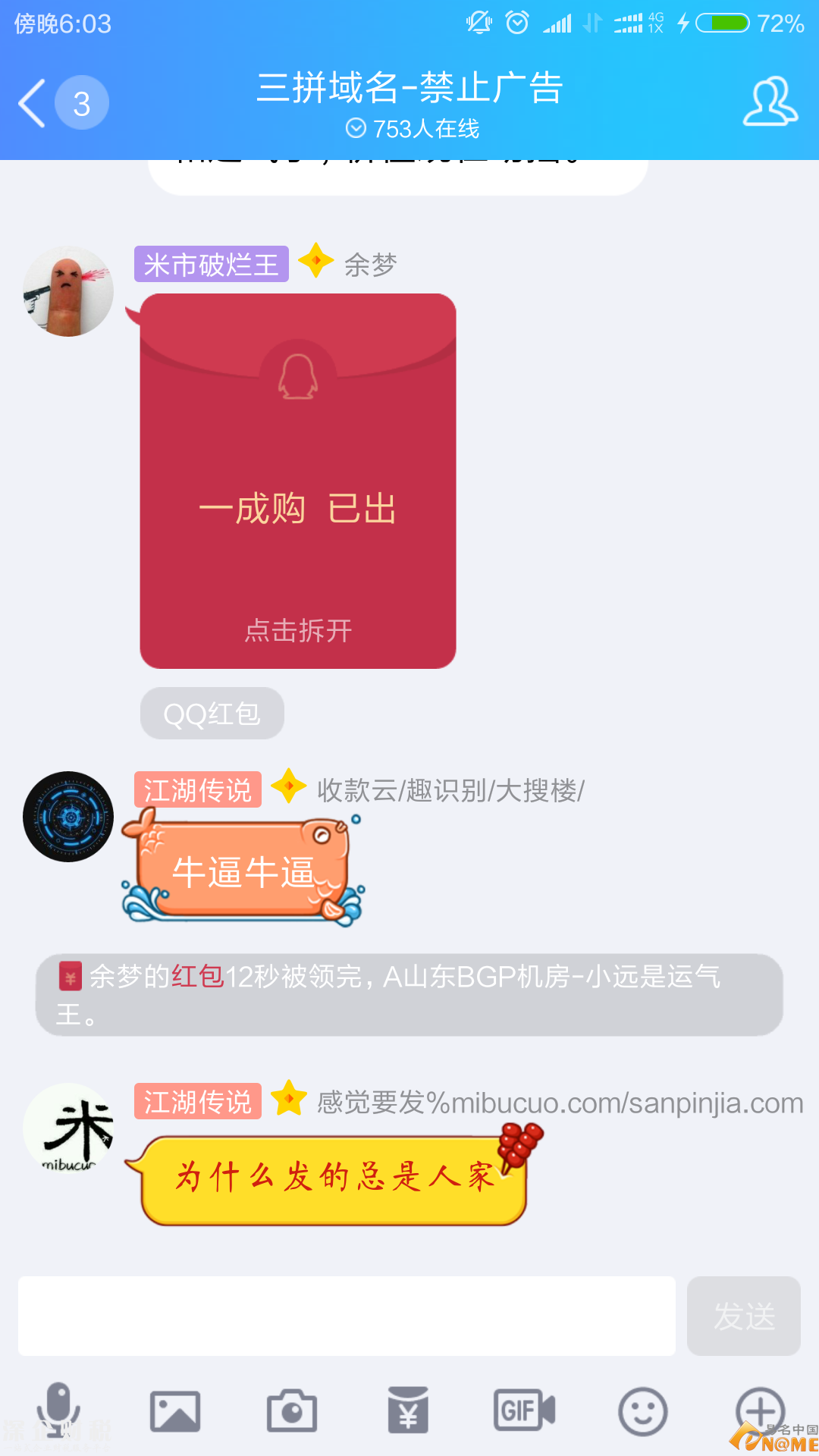Record a voice message with the microphone

[58, 1411]
